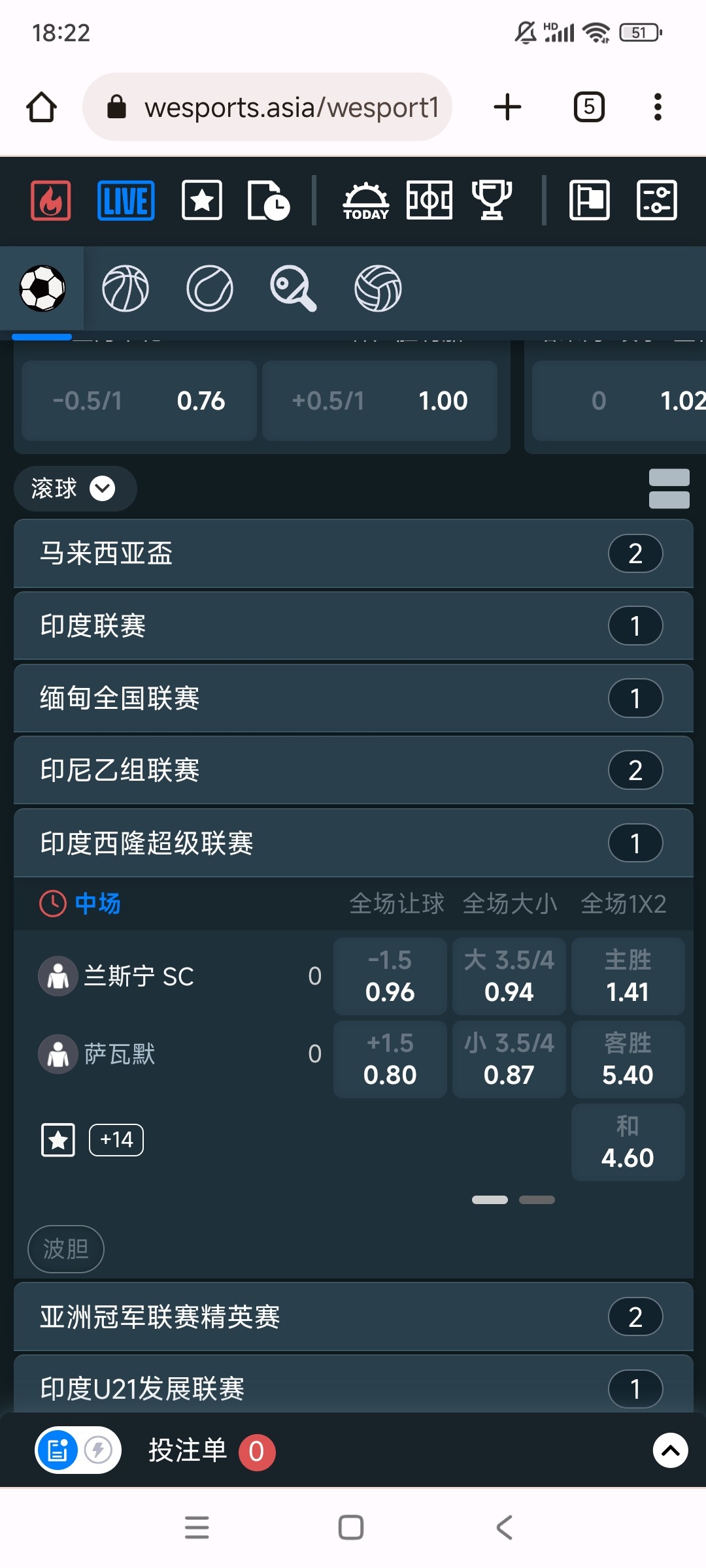Open the +14 more markets button
Screen dimensions: 706x1568
116,1140
